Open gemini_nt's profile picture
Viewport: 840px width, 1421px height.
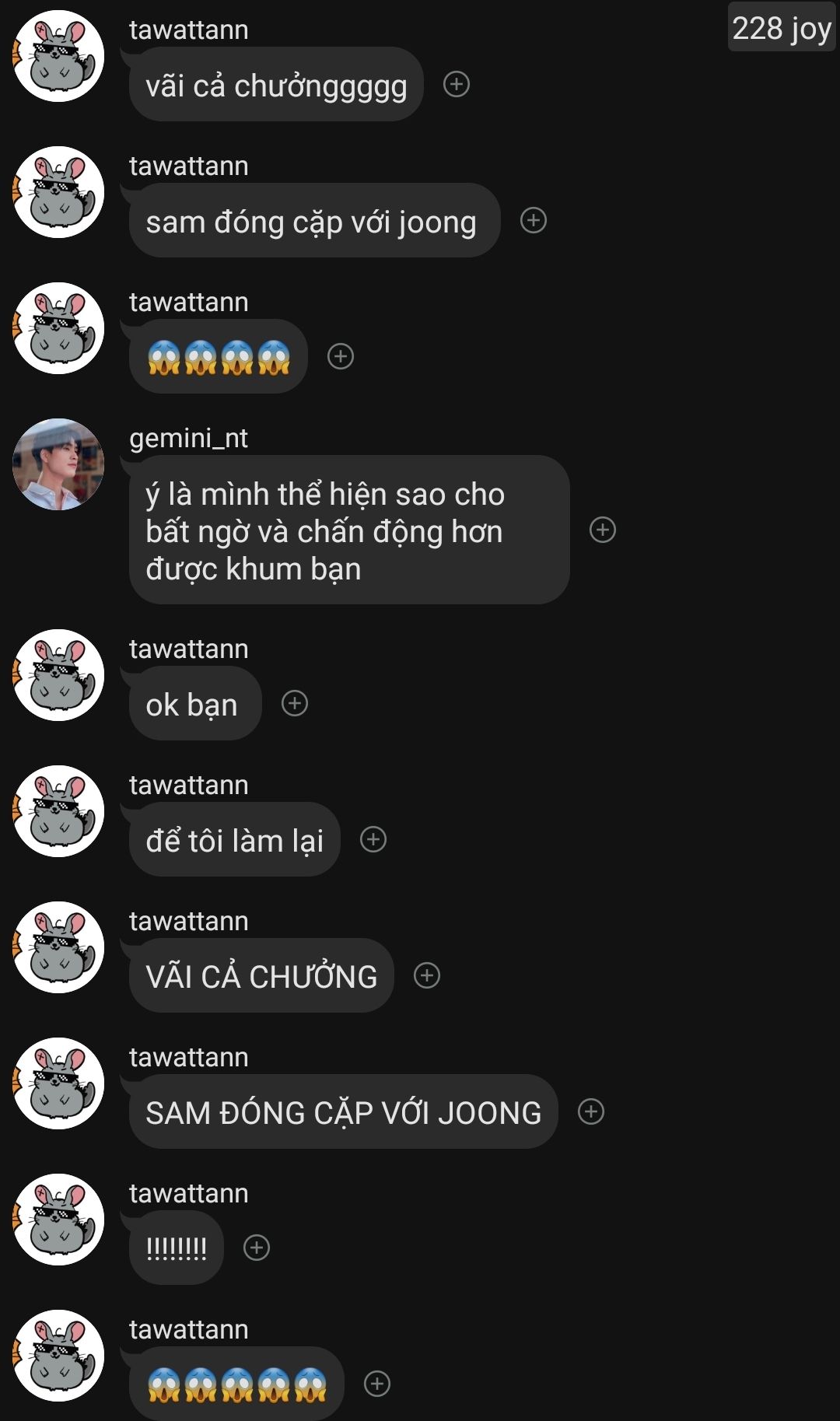(59, 464)
